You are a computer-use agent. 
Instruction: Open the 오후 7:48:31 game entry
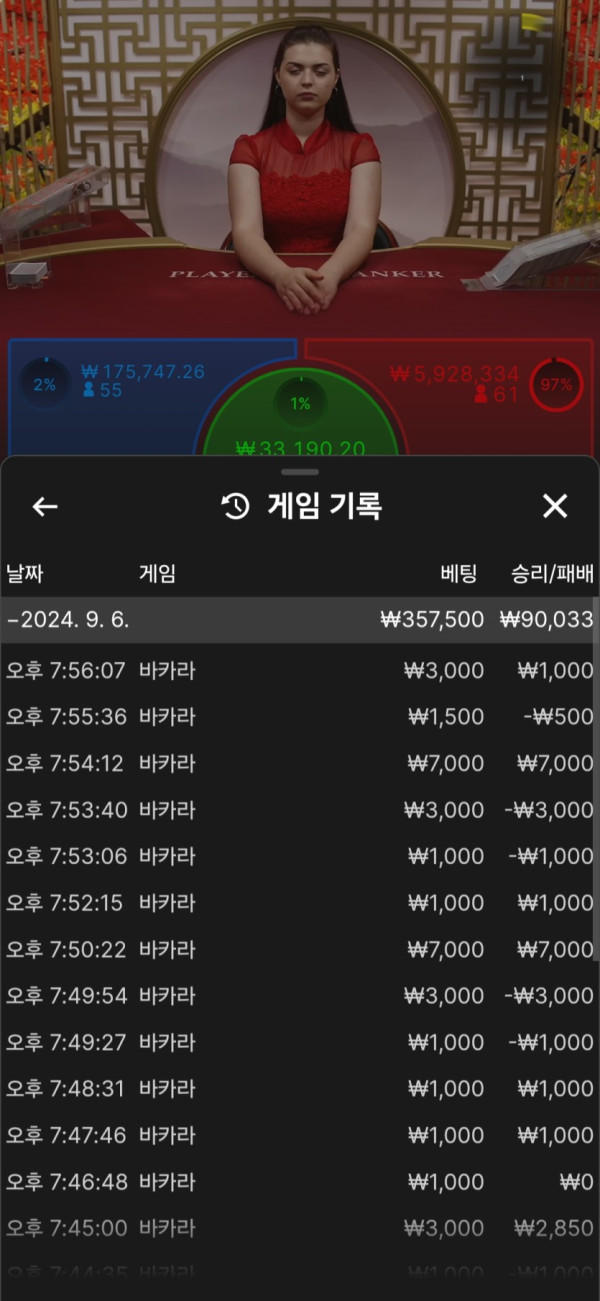(300, 1089)
